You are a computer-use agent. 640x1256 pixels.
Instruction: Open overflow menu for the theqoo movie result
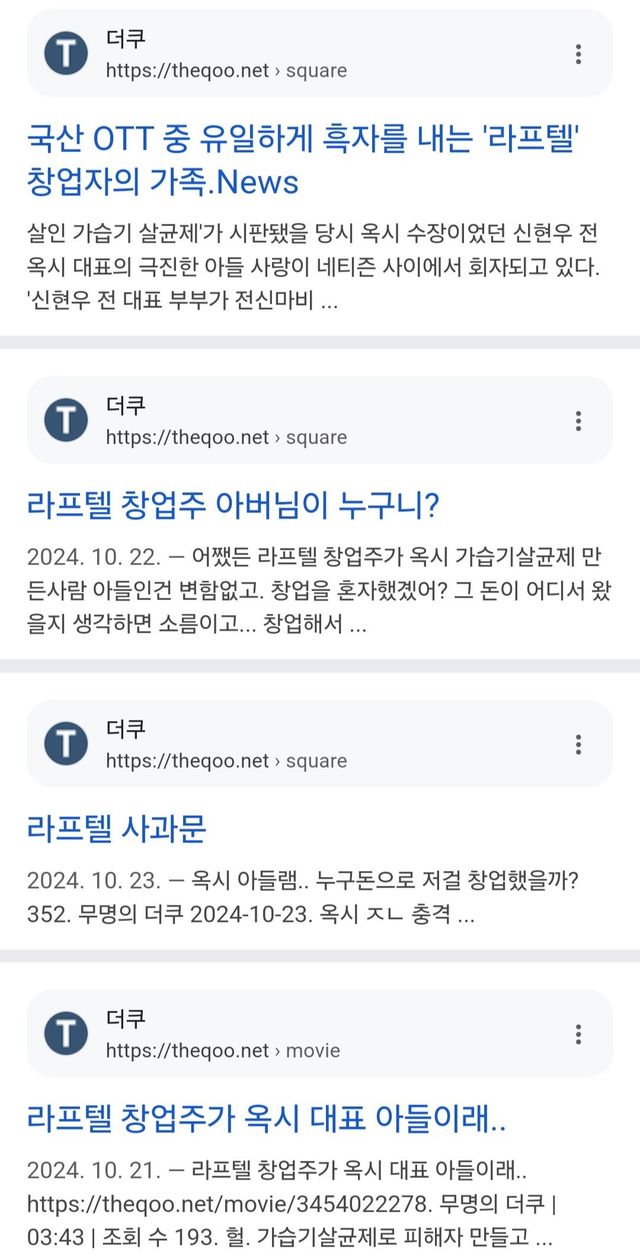(578, 1034)
